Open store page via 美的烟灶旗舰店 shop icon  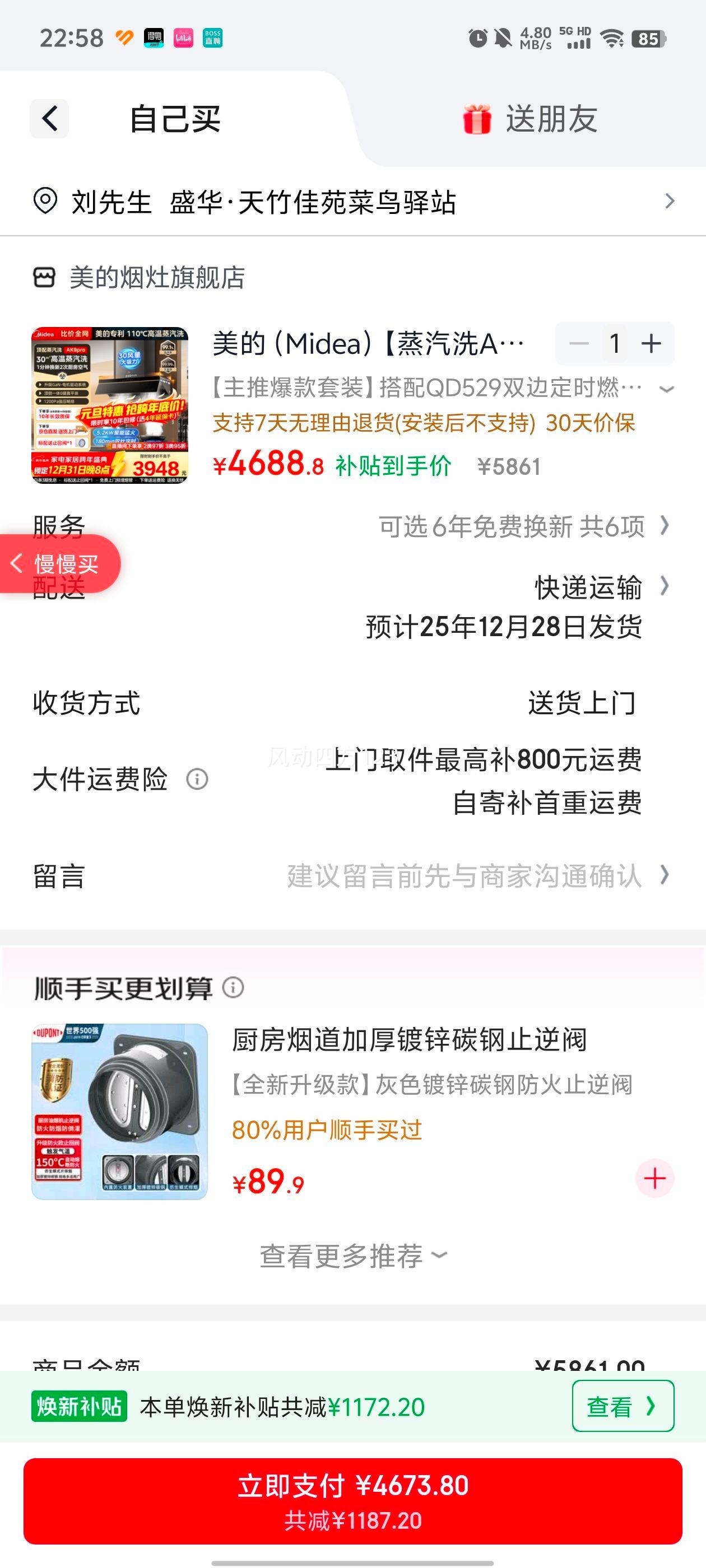[x=44, y=278]
